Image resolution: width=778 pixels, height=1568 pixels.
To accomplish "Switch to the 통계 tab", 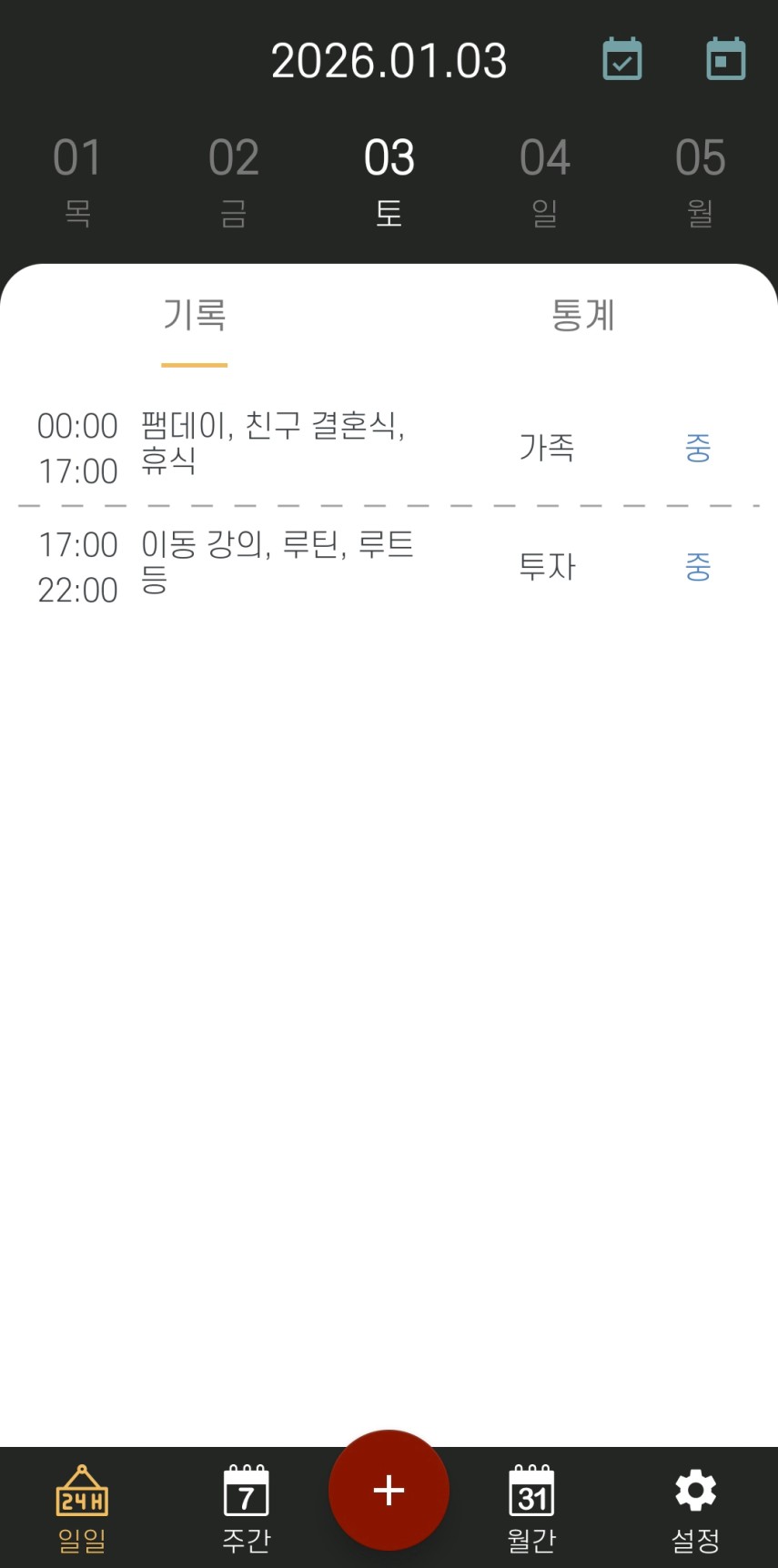I will [583, 316].
